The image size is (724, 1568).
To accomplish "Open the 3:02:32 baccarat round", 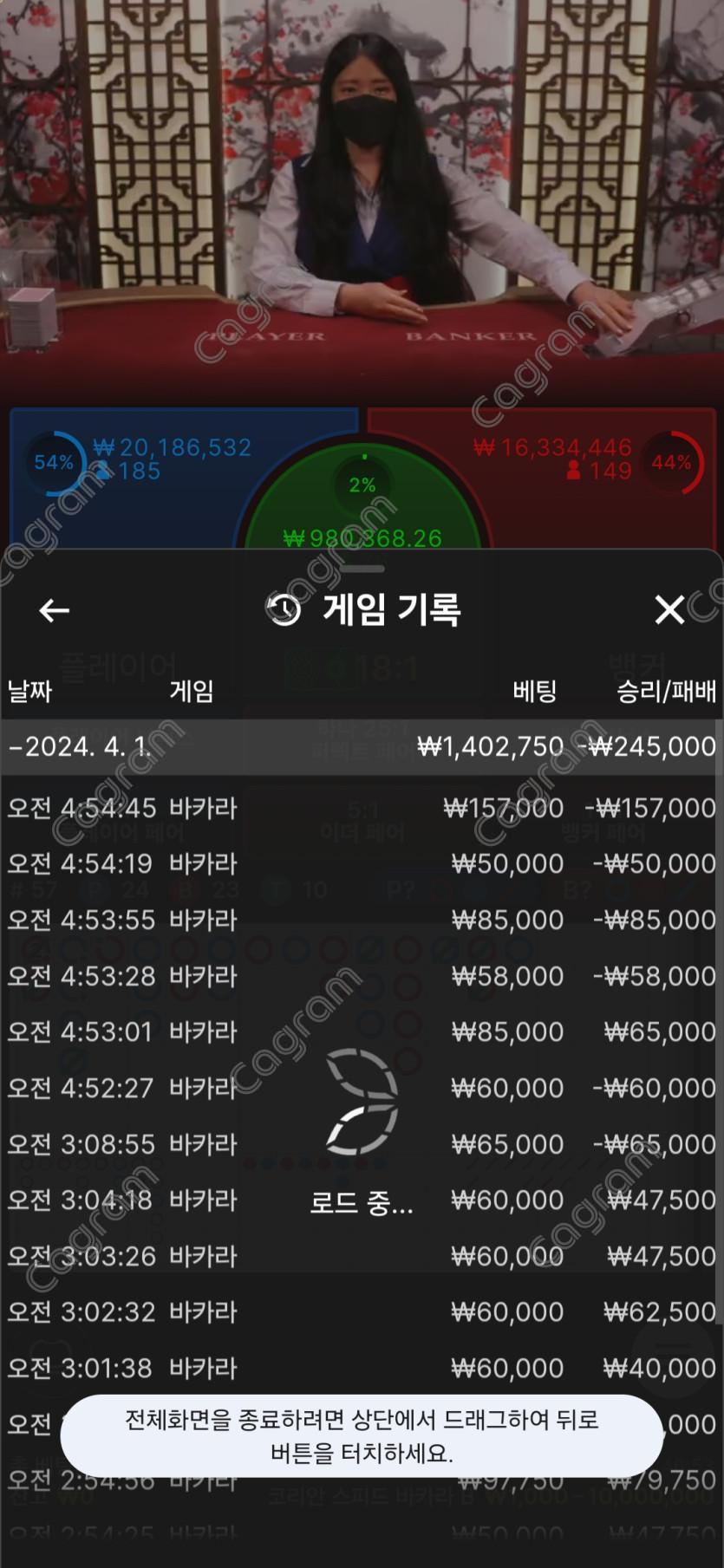I will click(x=361, y=1311).
